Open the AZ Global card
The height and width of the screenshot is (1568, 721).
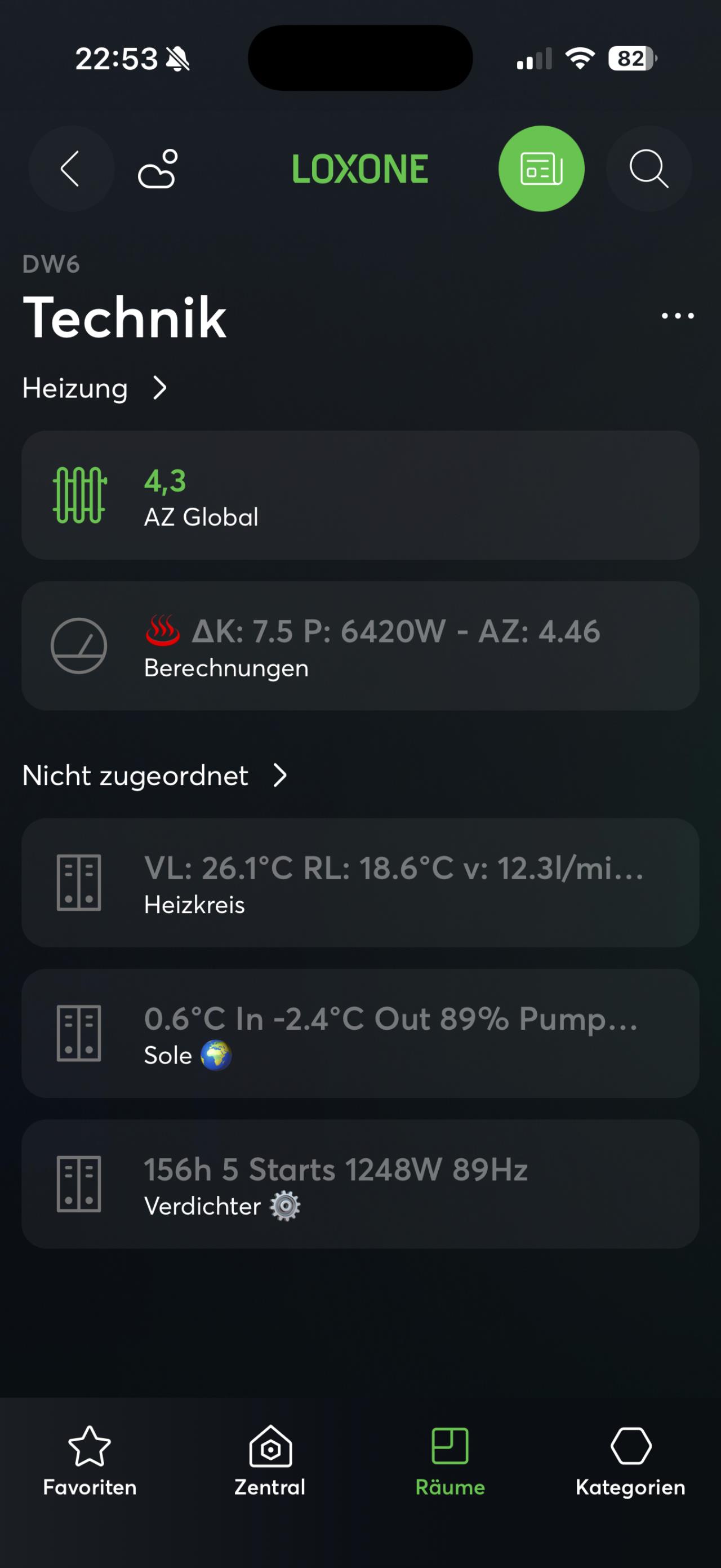click(360, 495)
